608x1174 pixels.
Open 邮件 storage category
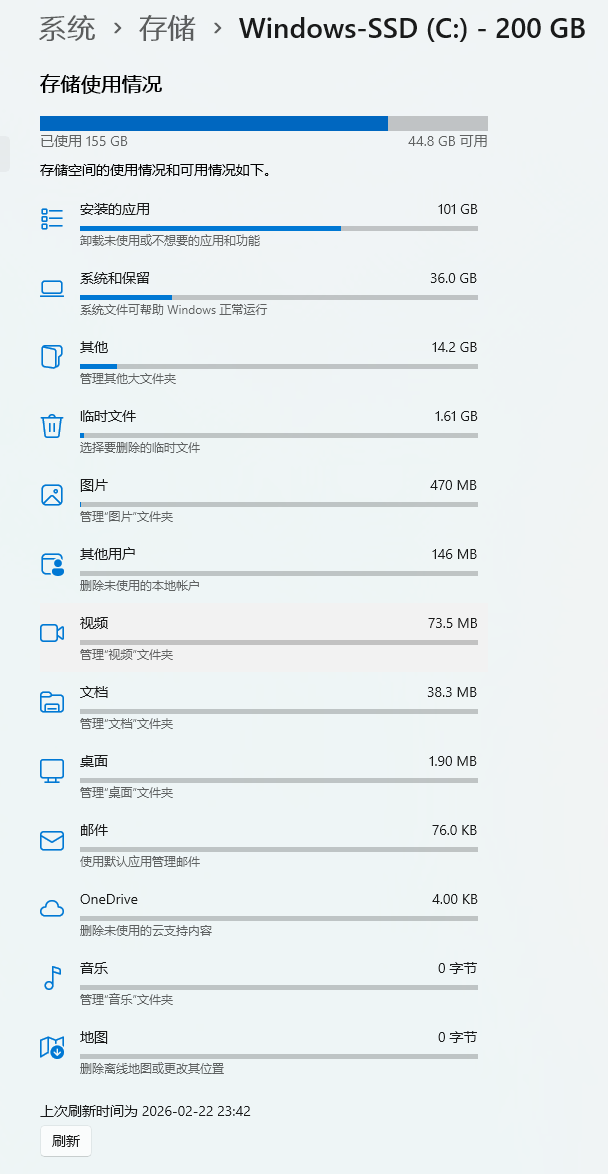[258, 845]
